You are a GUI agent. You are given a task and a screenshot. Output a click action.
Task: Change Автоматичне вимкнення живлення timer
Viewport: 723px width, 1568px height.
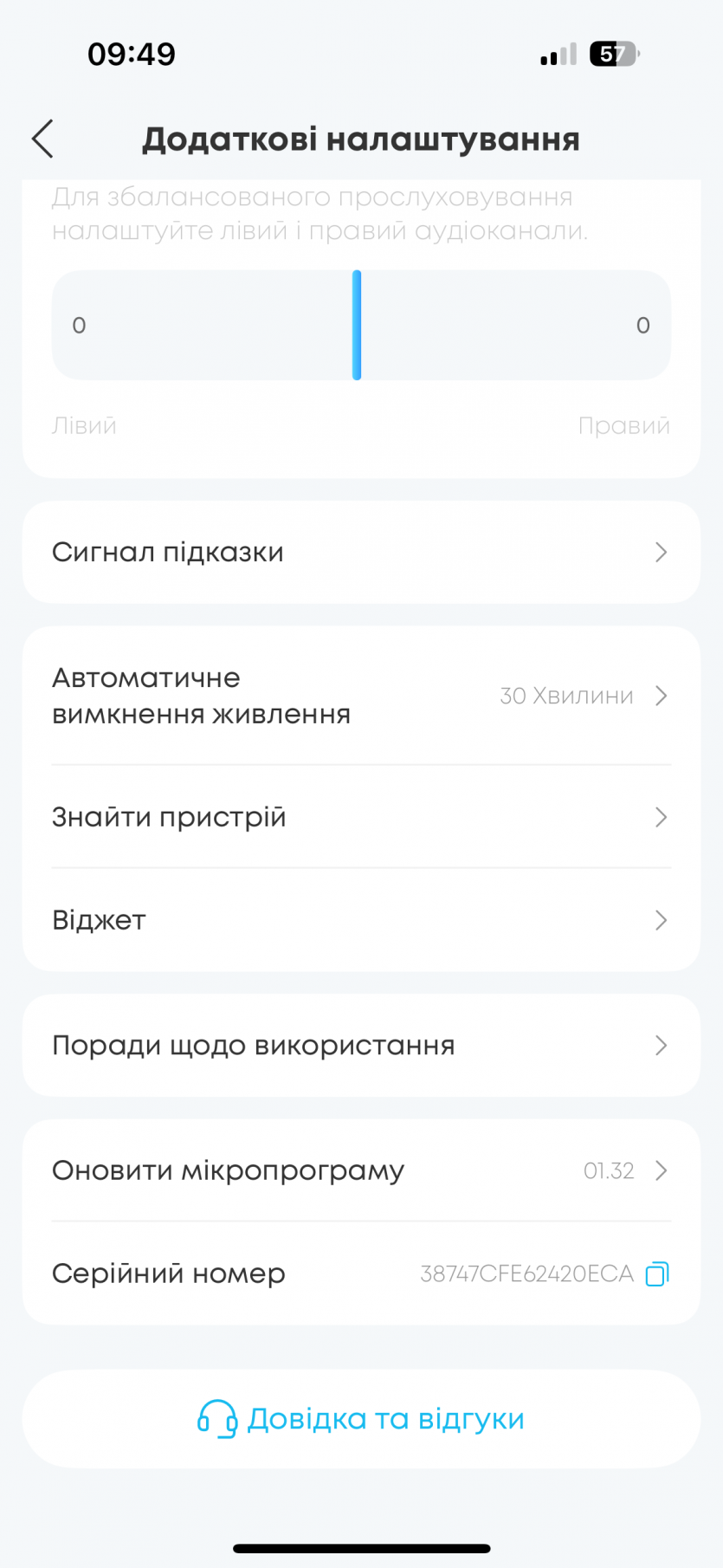pyautogui.click(x=360, y=696)
